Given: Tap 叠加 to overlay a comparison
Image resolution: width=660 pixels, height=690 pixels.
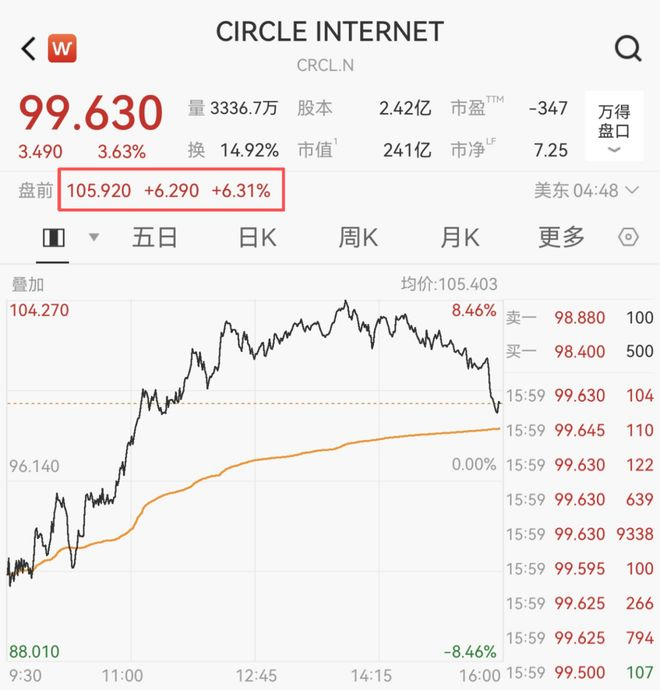Looking at the screenshot, I should click(27, 284).
